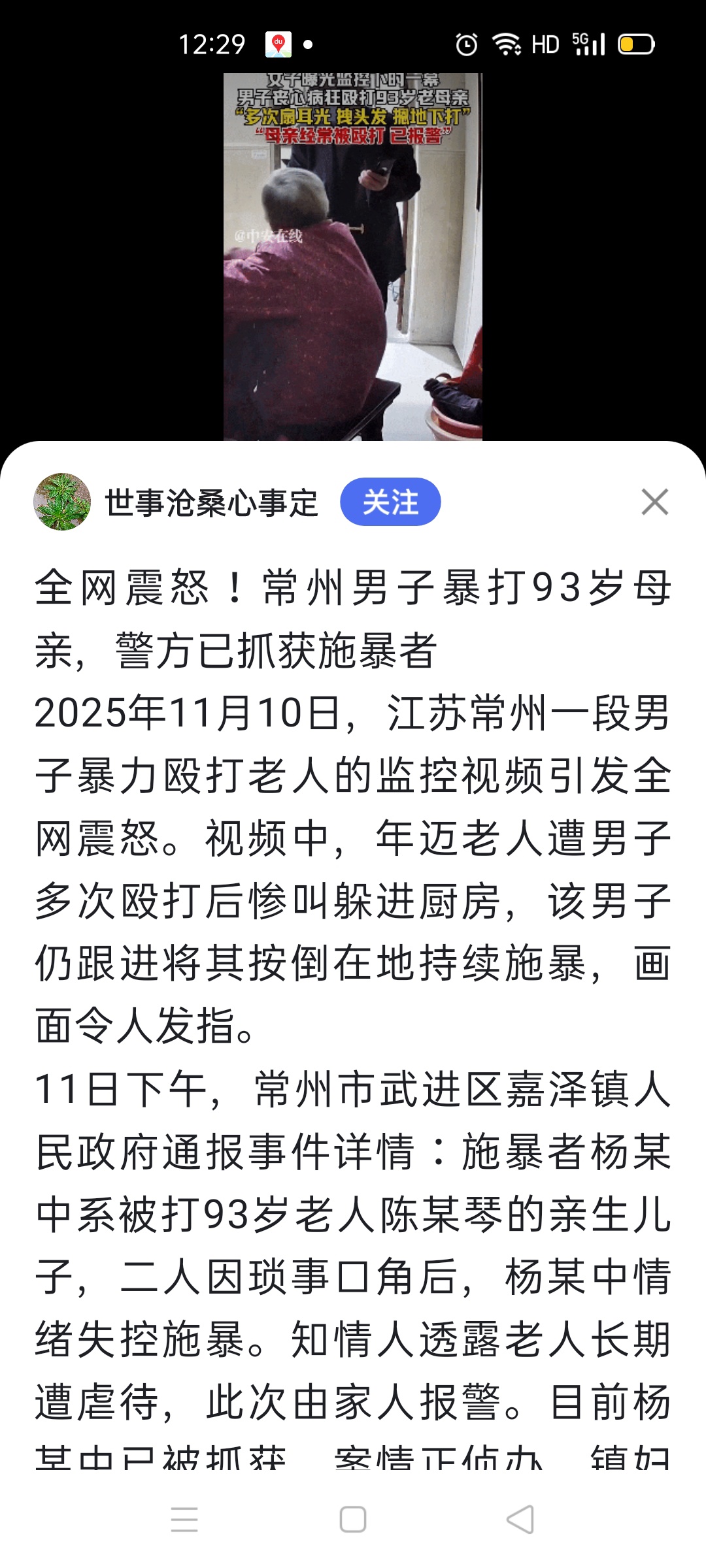Open the video playing above the panel
This screenshot has width=706, height=1568.
pos(353,256)
